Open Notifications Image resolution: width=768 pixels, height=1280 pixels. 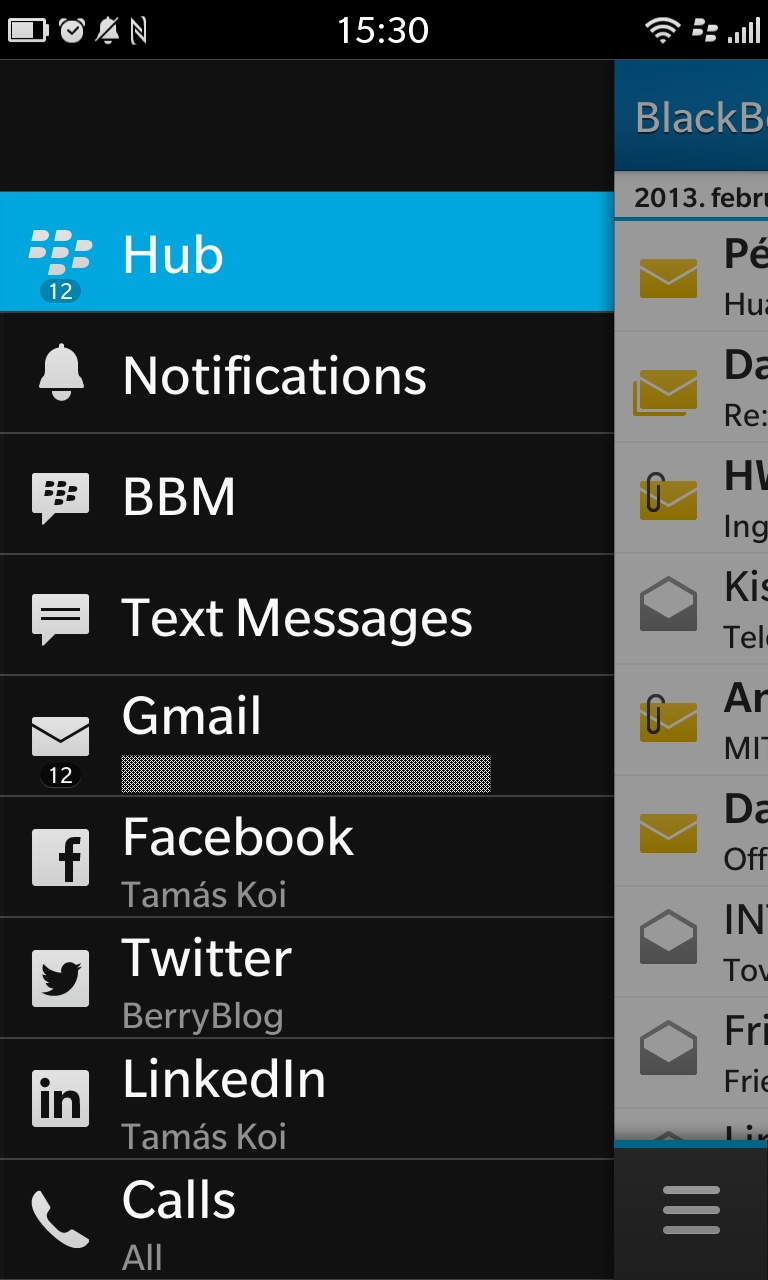pyautogui.click(x=306, y=373)
